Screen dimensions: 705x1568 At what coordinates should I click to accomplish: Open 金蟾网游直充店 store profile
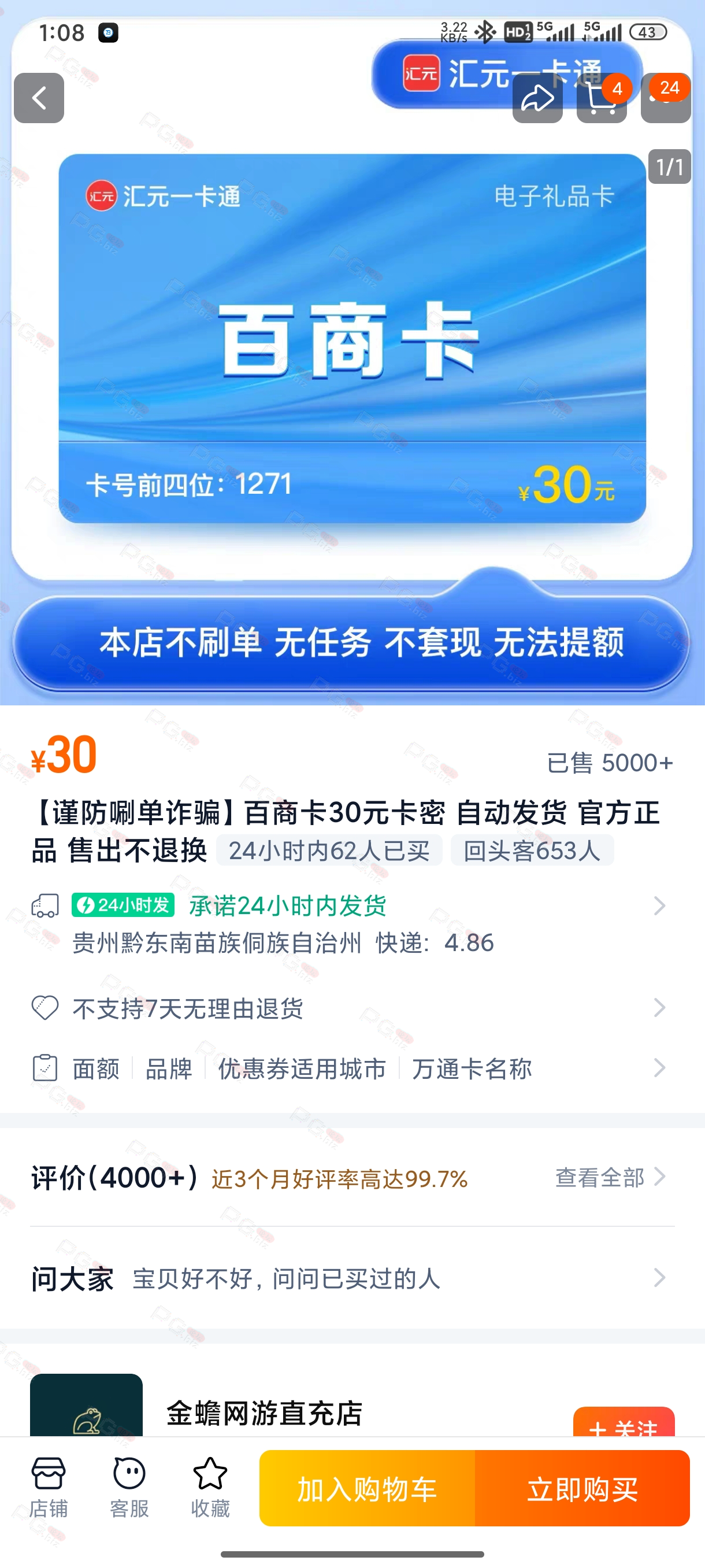click(x=265, y=1413)
